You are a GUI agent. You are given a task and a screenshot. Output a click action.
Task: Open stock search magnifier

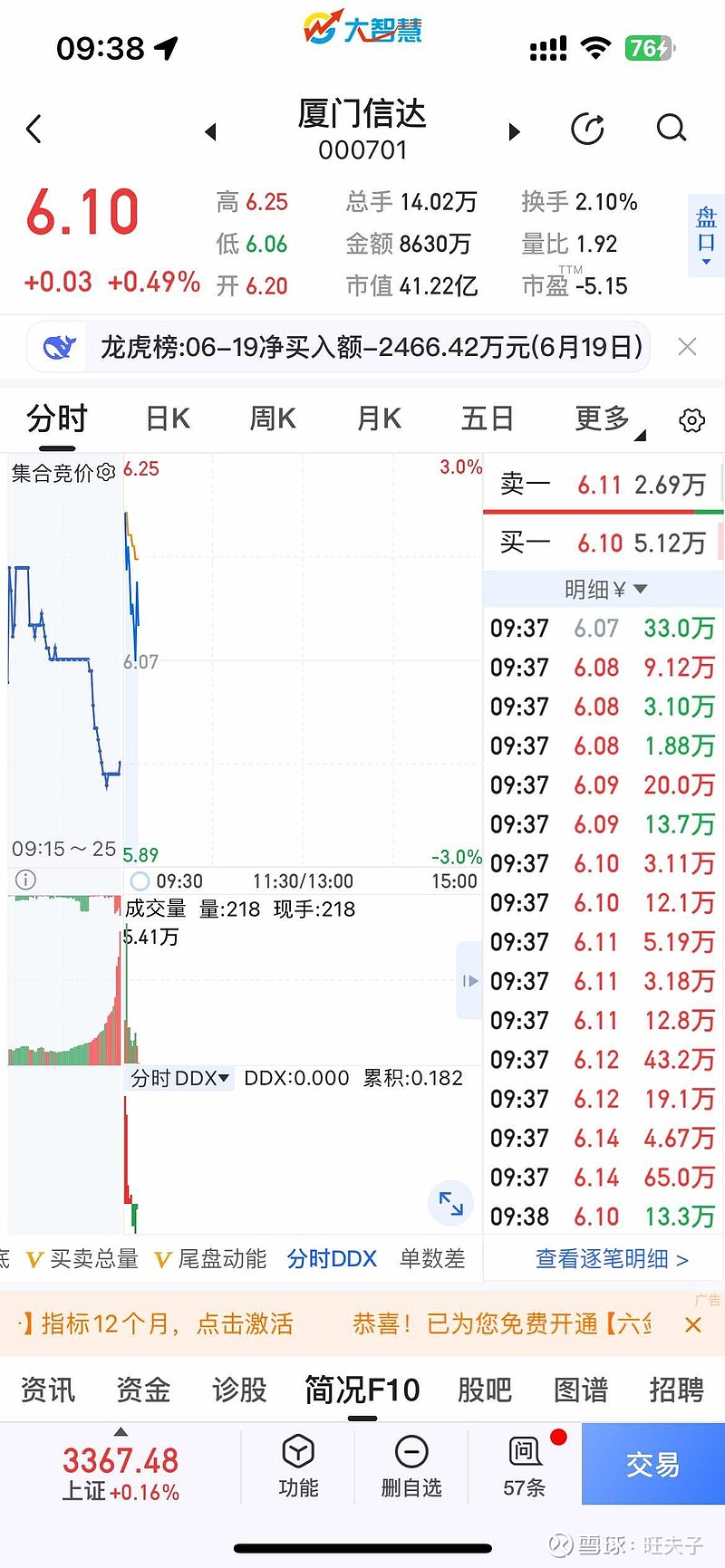point(672,129)
